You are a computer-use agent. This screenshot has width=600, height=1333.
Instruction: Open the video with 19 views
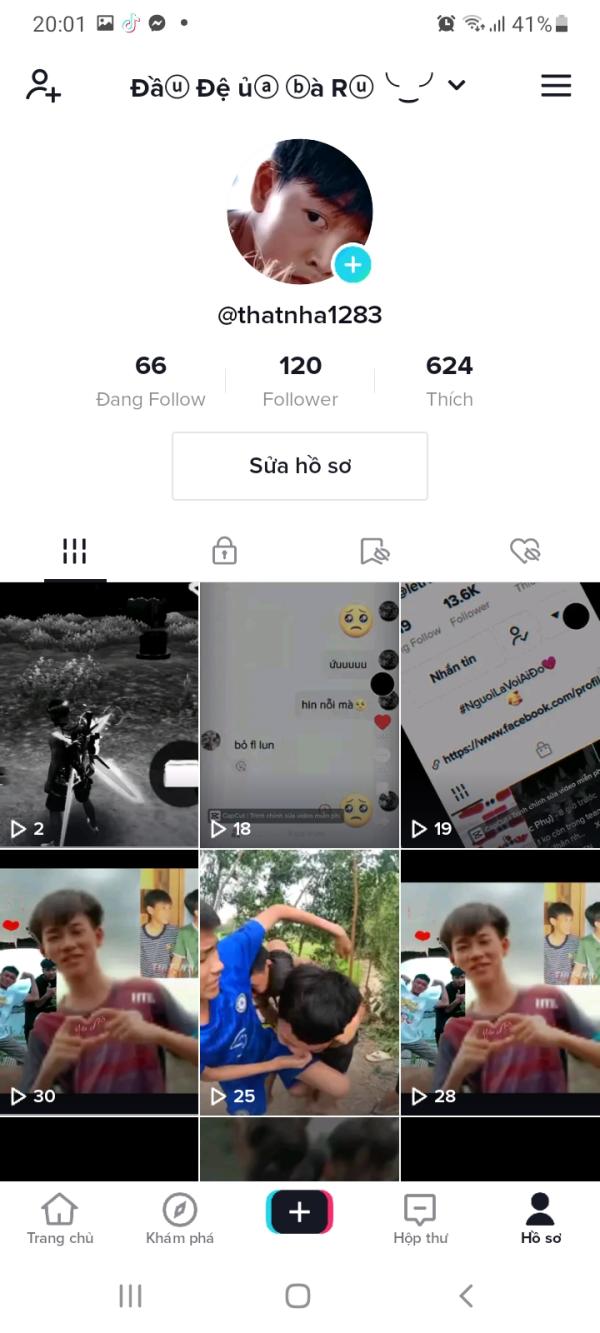point(500,714)
